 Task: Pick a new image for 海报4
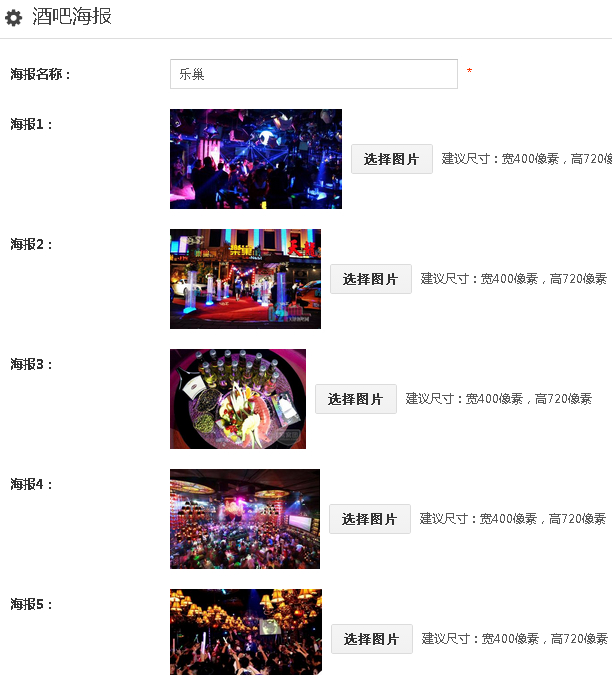click(369, 519)
